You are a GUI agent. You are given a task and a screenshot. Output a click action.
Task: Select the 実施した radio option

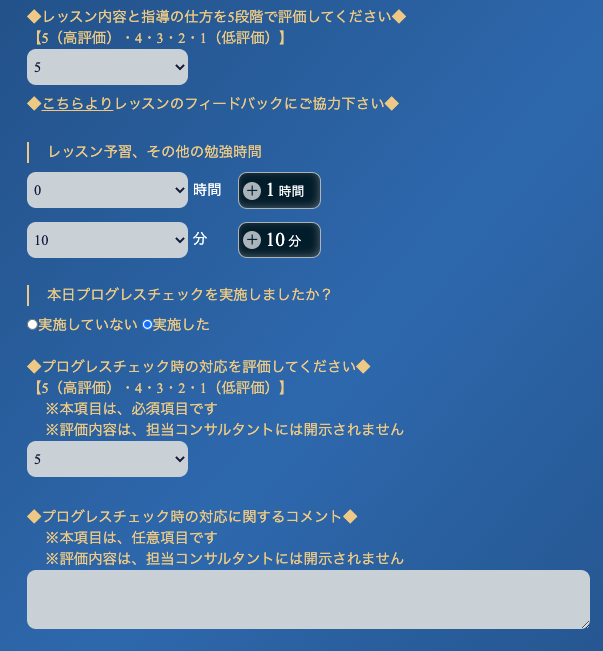pyautogui.click(x=148, y=325)
